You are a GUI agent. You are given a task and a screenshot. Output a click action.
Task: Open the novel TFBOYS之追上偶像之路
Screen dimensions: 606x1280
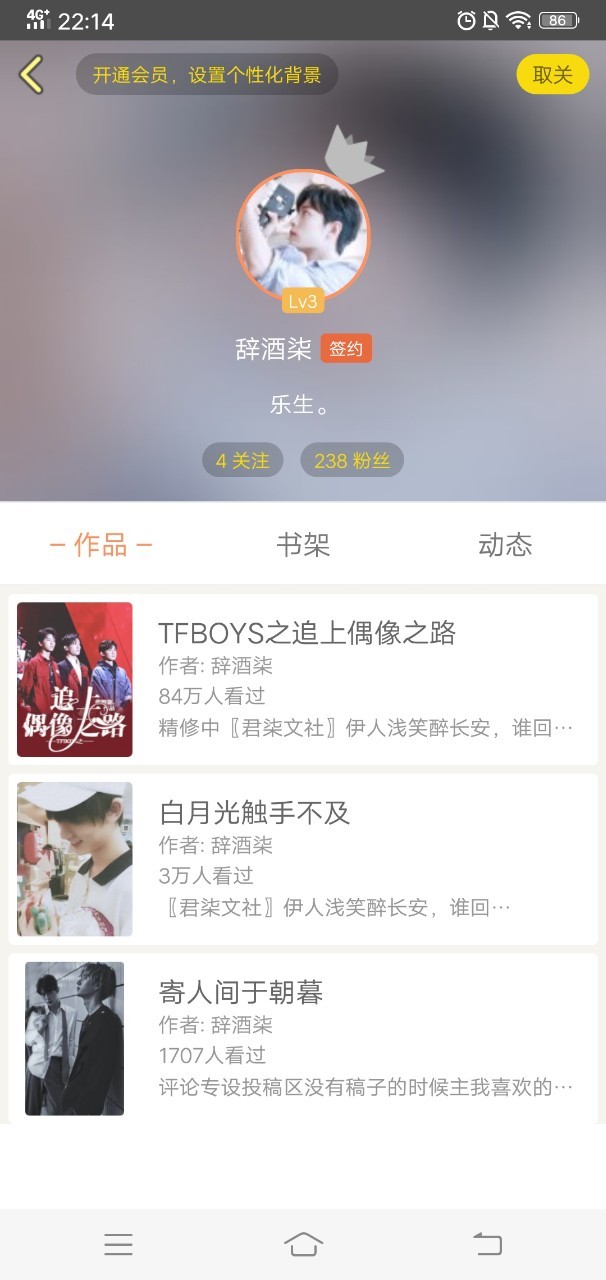point(303,680)
